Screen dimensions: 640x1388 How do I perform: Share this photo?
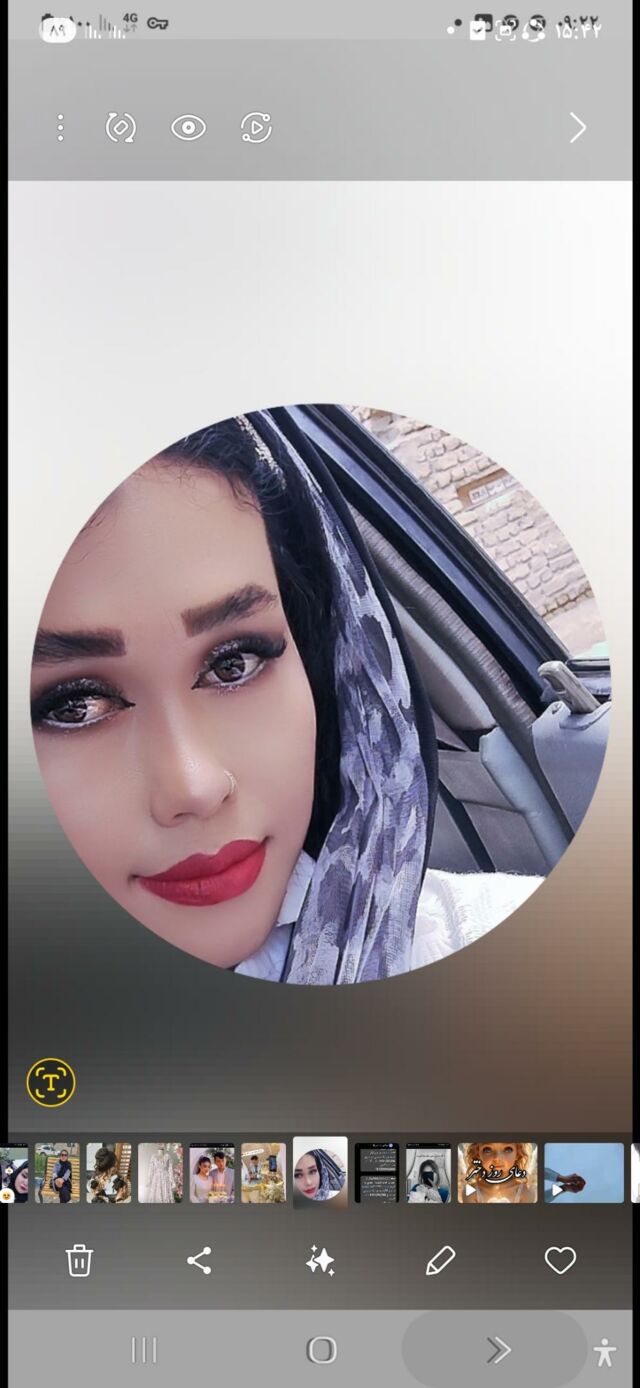pos(199,1261)
